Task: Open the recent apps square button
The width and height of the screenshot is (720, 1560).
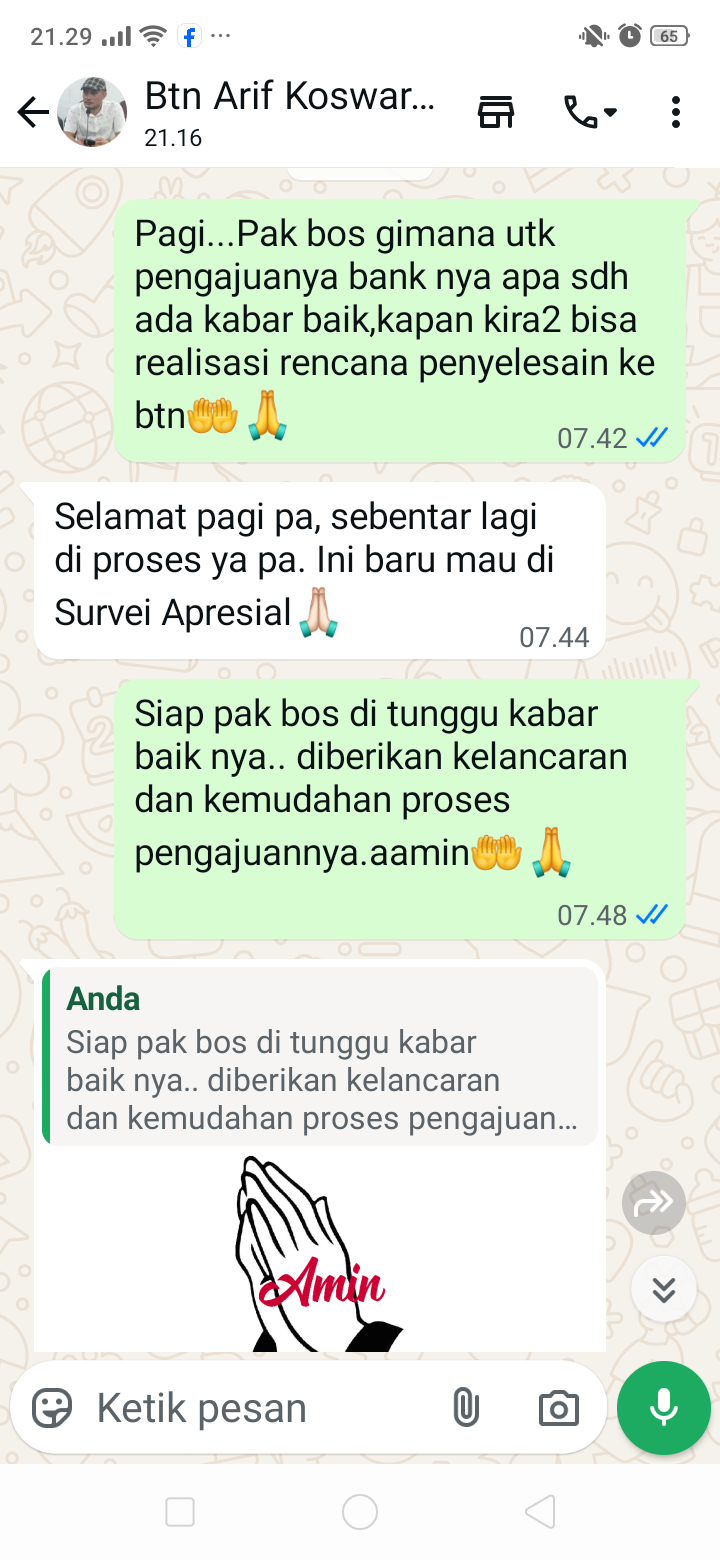Action: click(180, 1512)
